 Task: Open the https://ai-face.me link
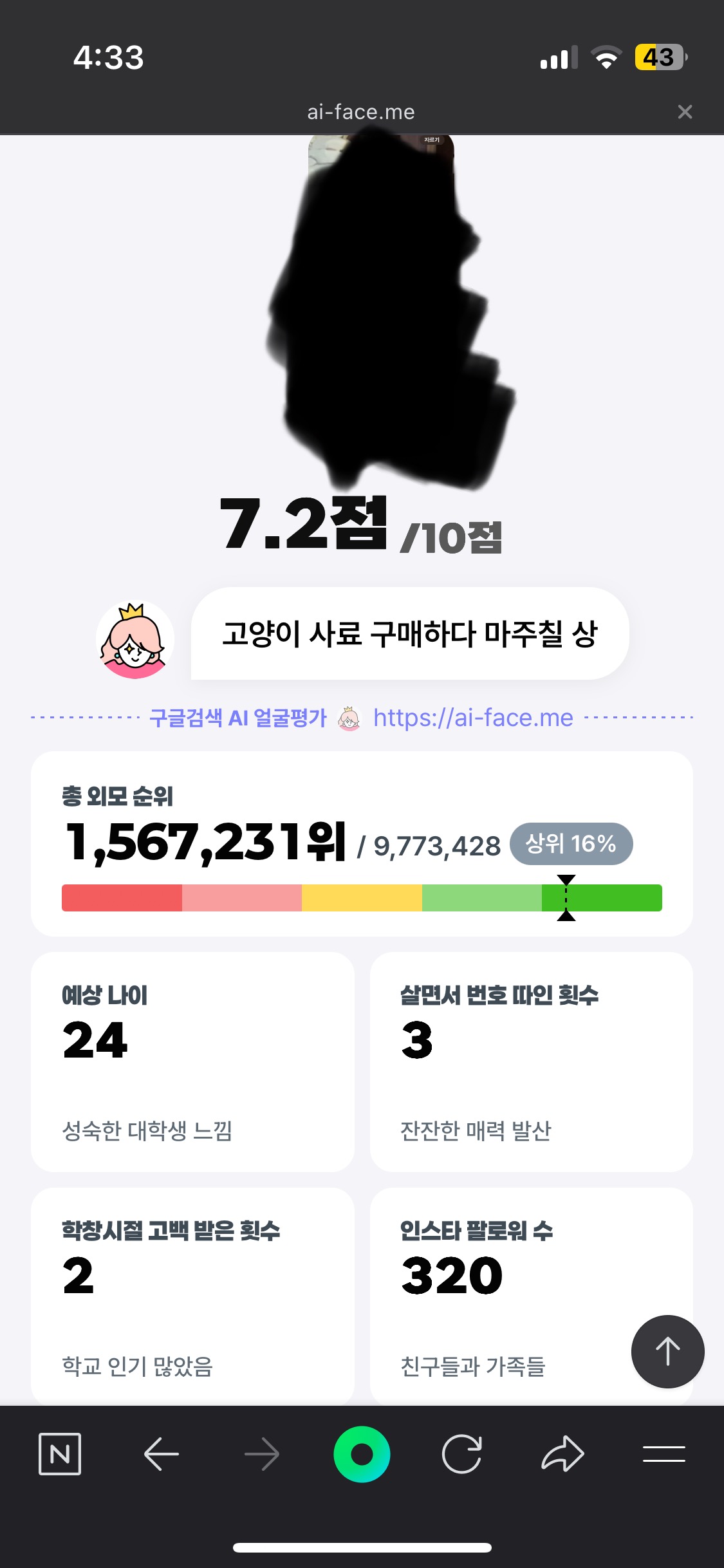473,717
